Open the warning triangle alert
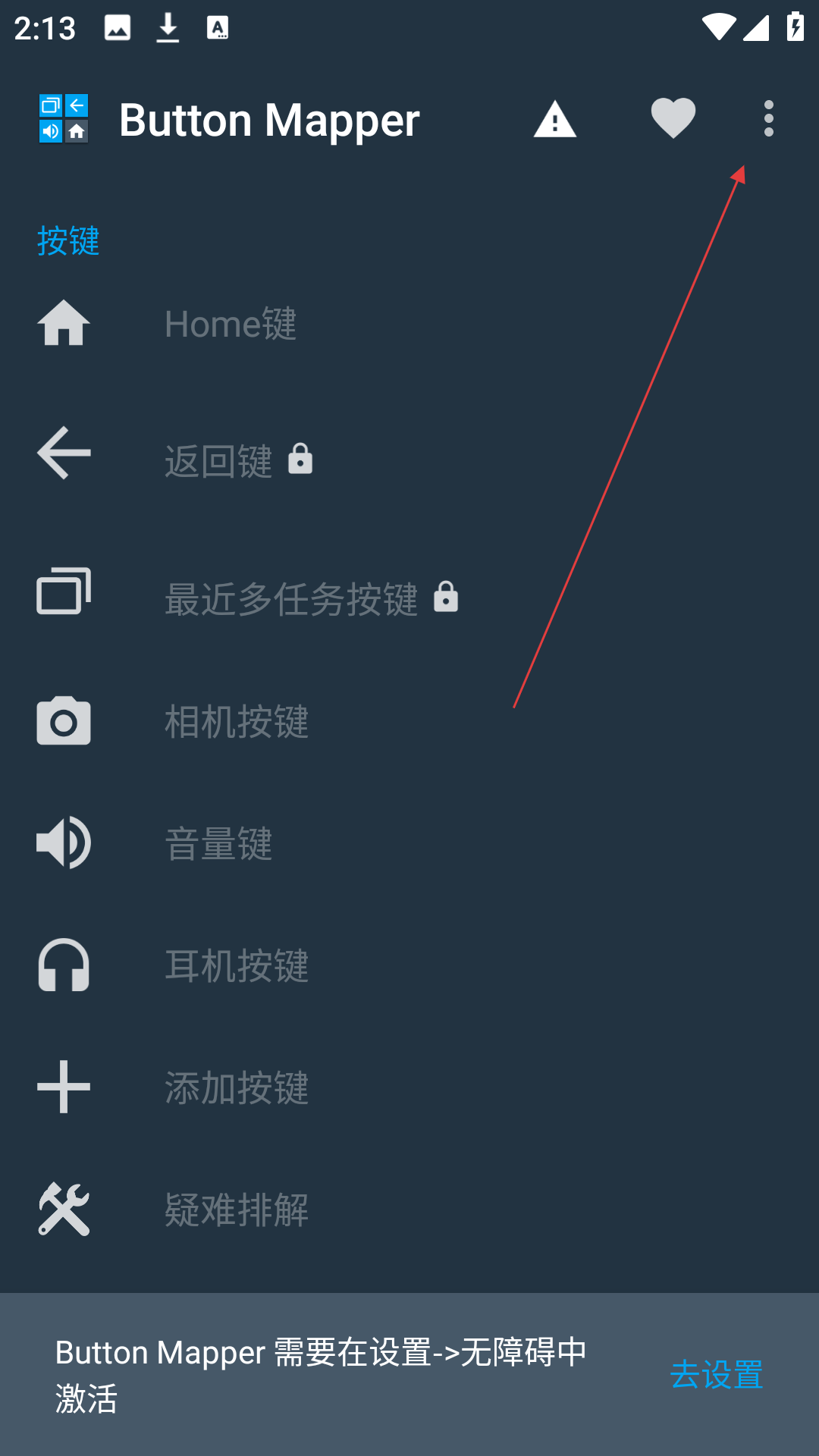 coord(554,120)
